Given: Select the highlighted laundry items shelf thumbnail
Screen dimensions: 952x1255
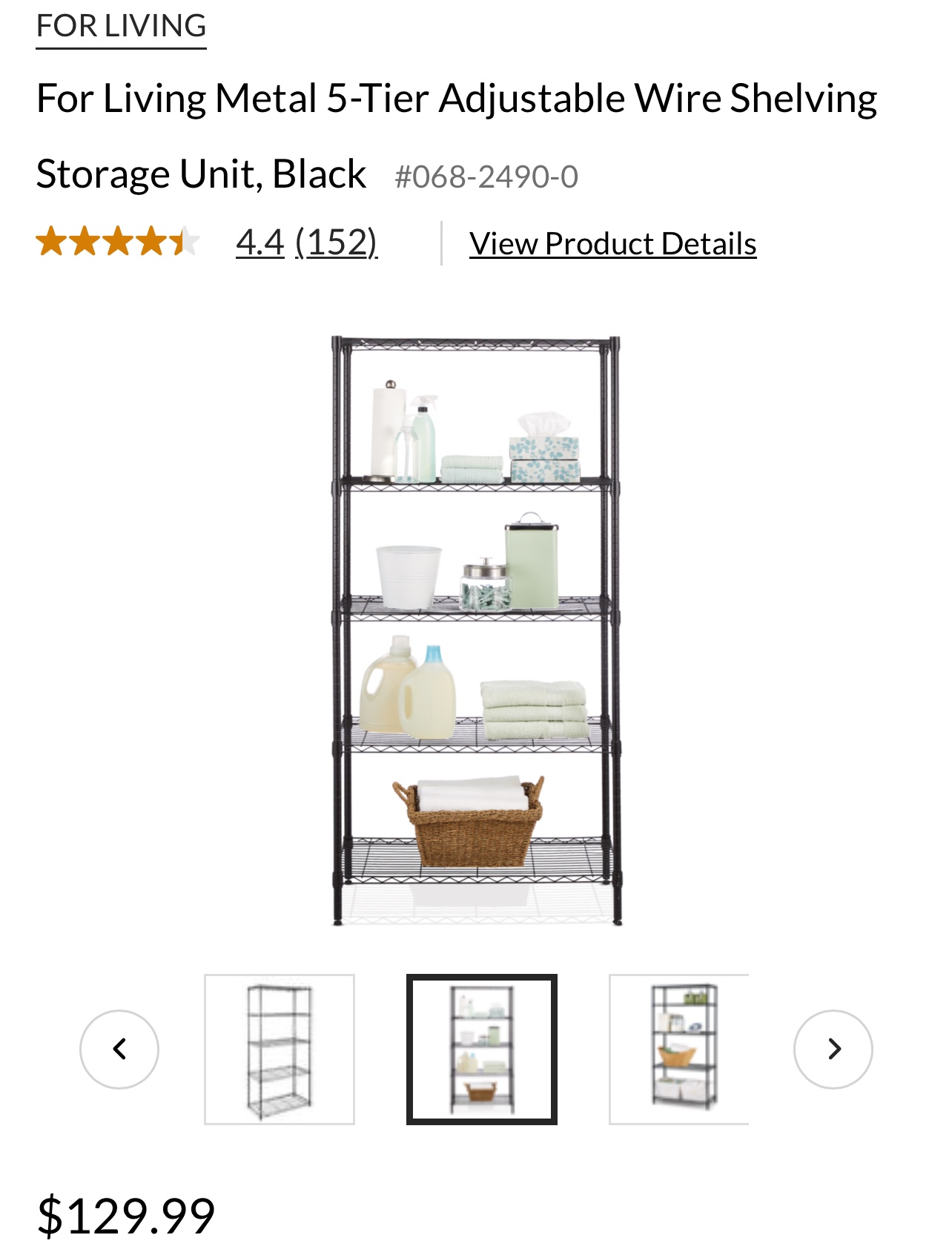Looking at the screenshot, I should (481, 1049).
